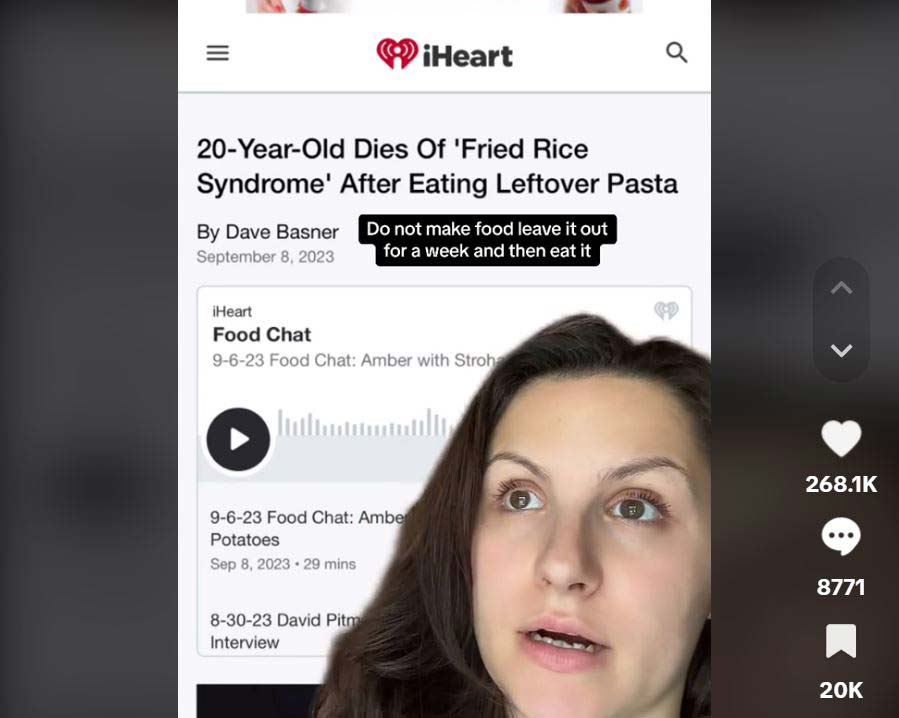Bookmark this video to favorites

click(841, 641)
